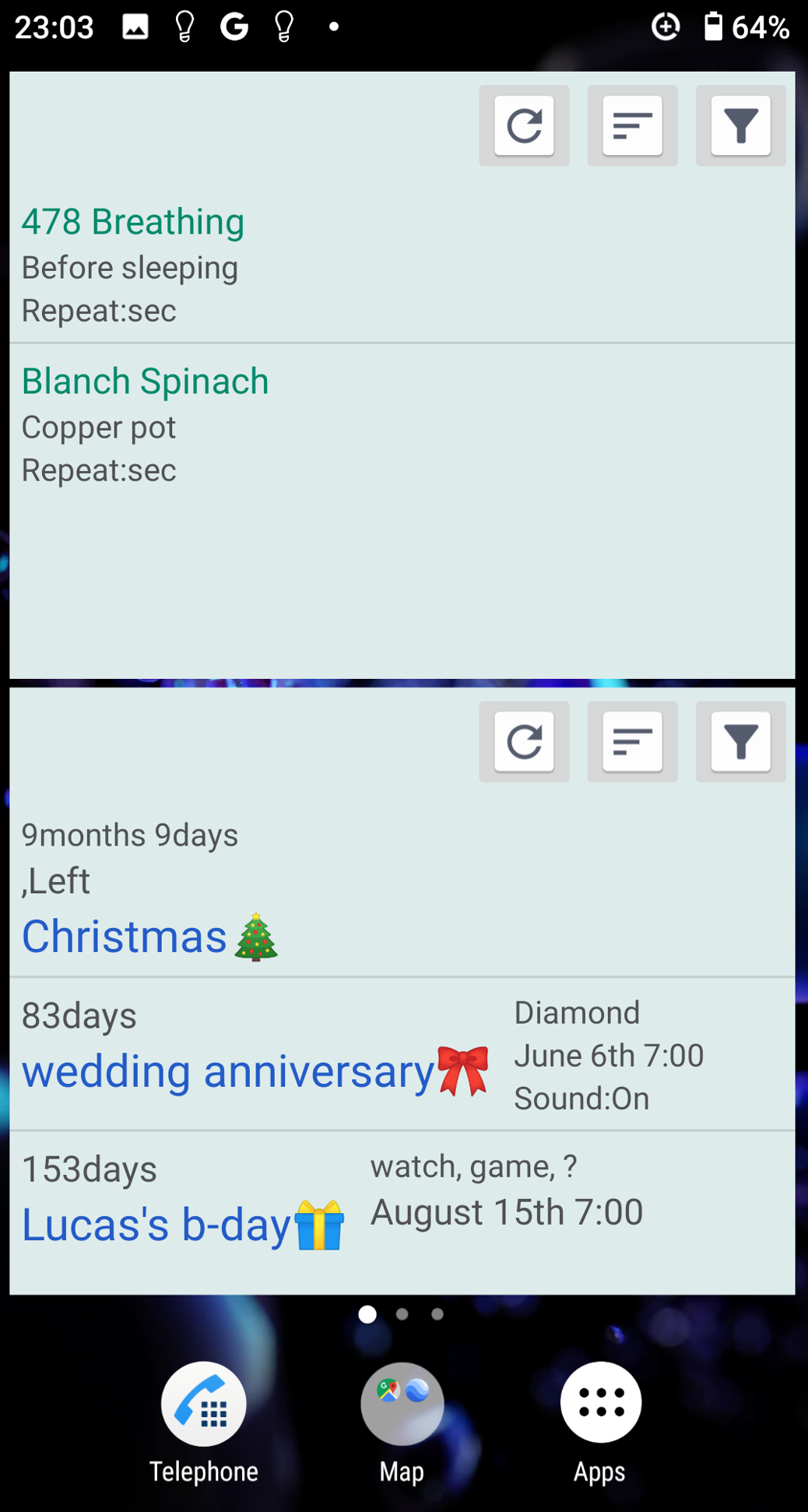Open sort options above 478 Breathing
Viewport: 808px width, 1512px height.
tap(632, 125)
